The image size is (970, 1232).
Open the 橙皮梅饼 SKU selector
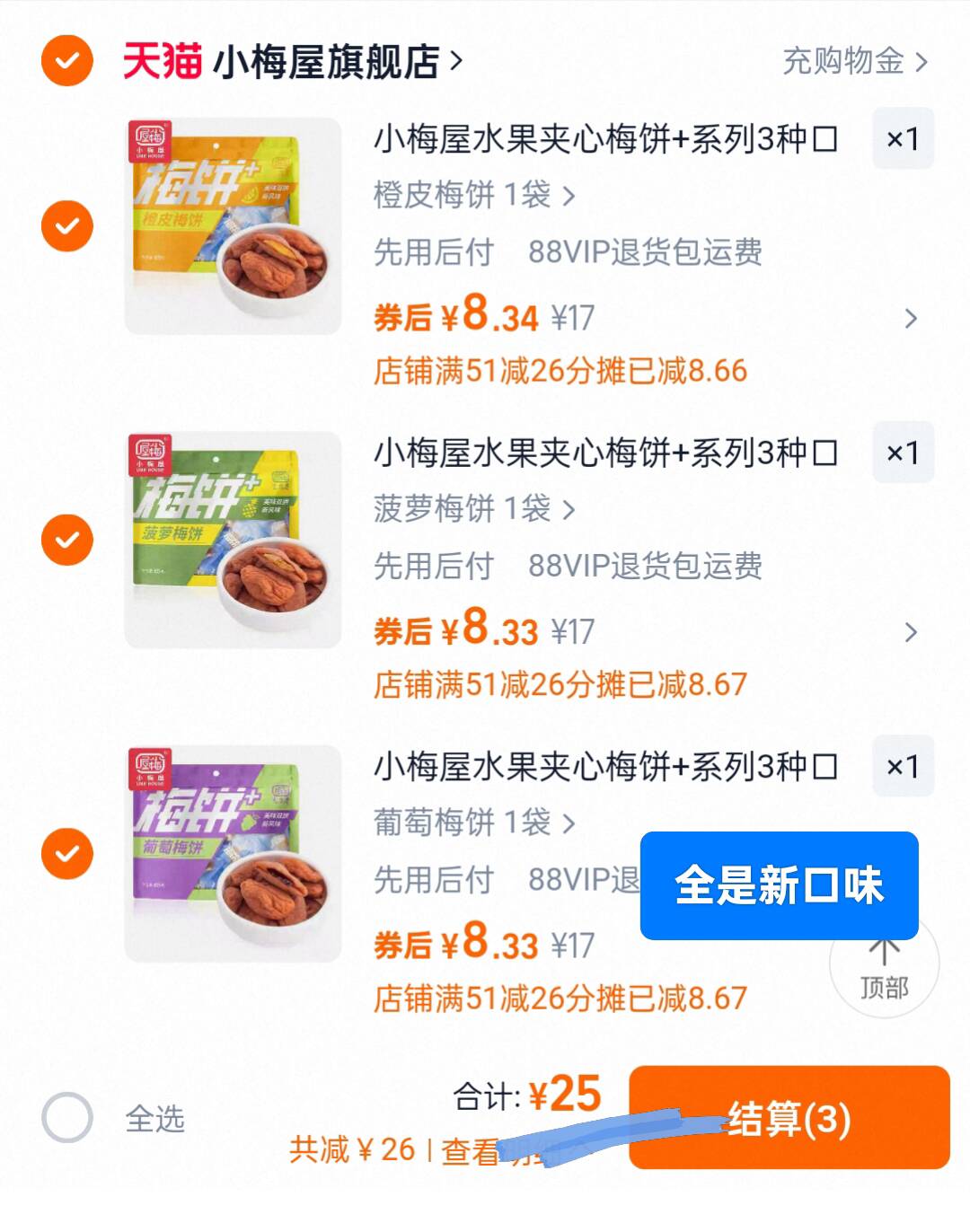click(472, 196)
